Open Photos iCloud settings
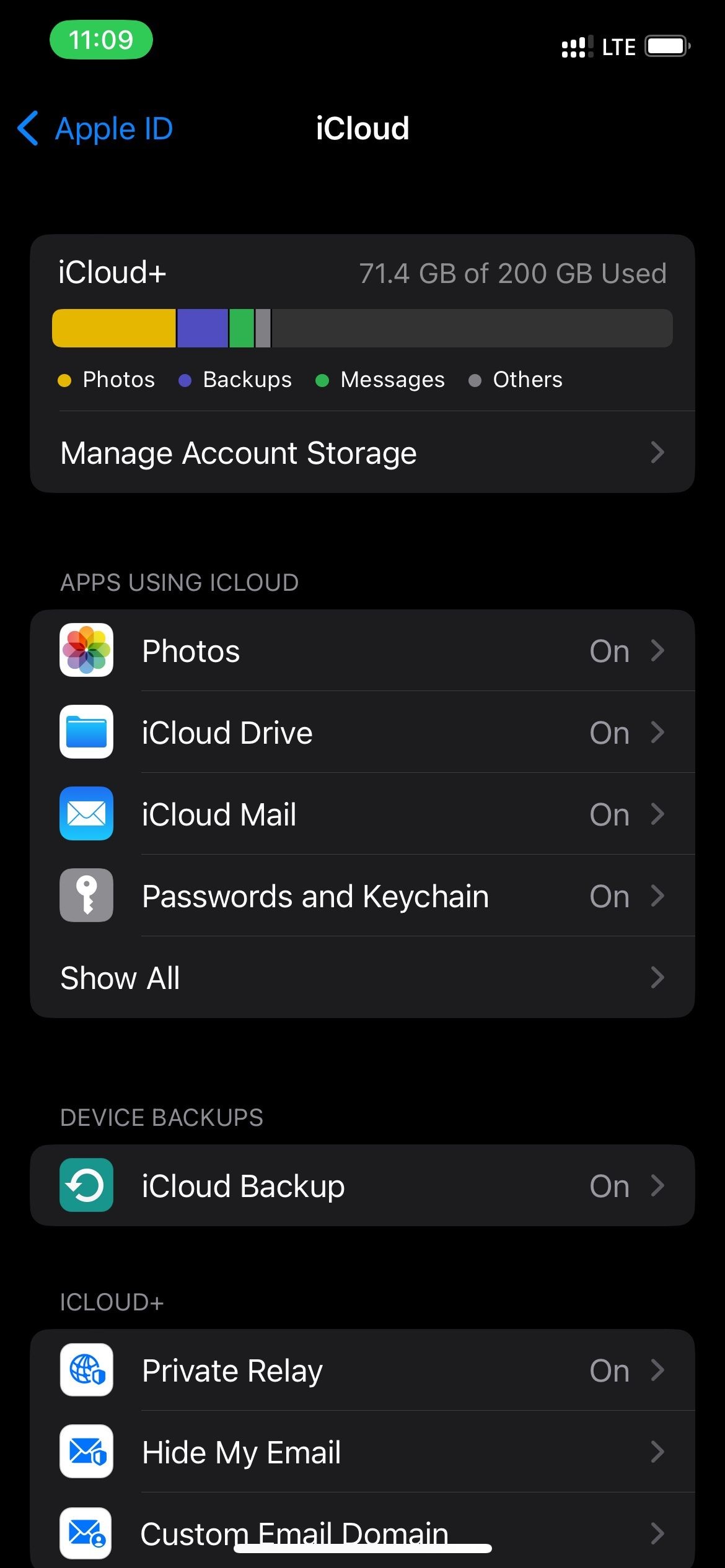 pos(362,651)
